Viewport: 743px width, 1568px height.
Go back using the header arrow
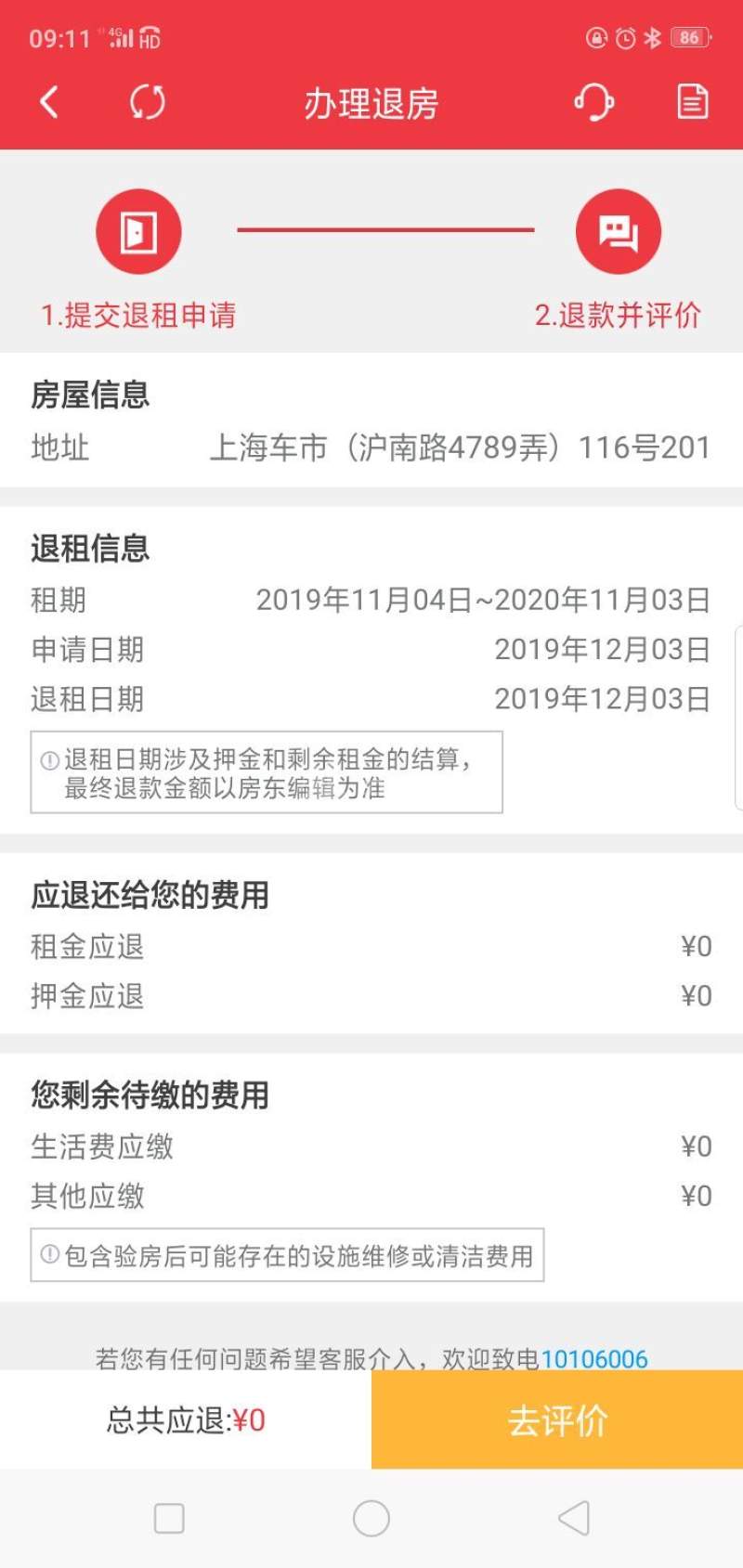point(50,102)
